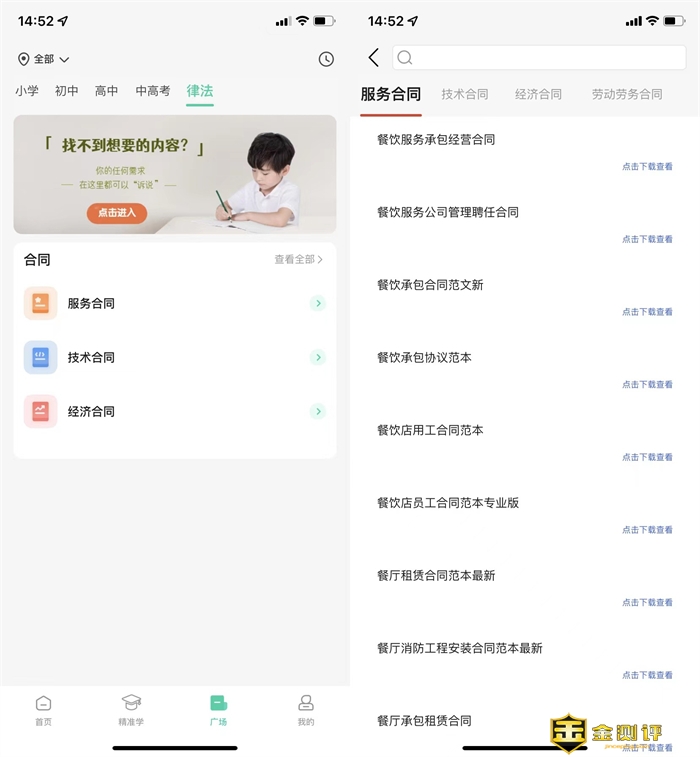Tap the 点击进入 banner button
Viewport: 700px width, 757px height.
[x=116, y=213]
